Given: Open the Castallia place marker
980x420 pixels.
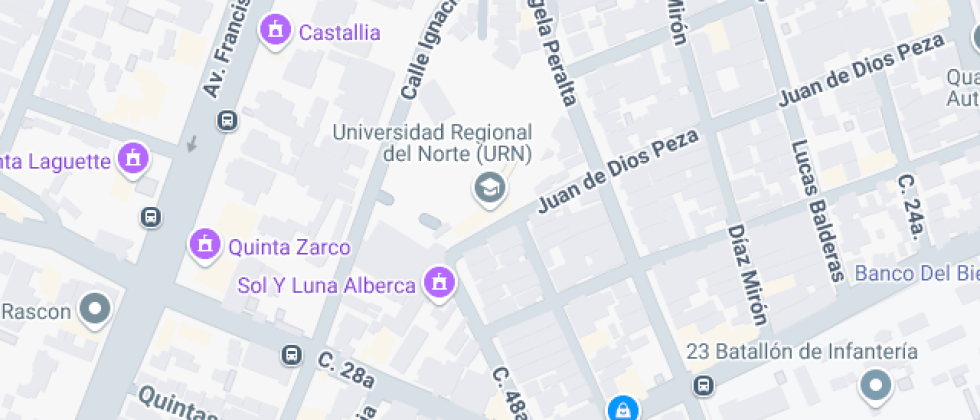Looking at the screenshot, I should (x=274, y=31).
